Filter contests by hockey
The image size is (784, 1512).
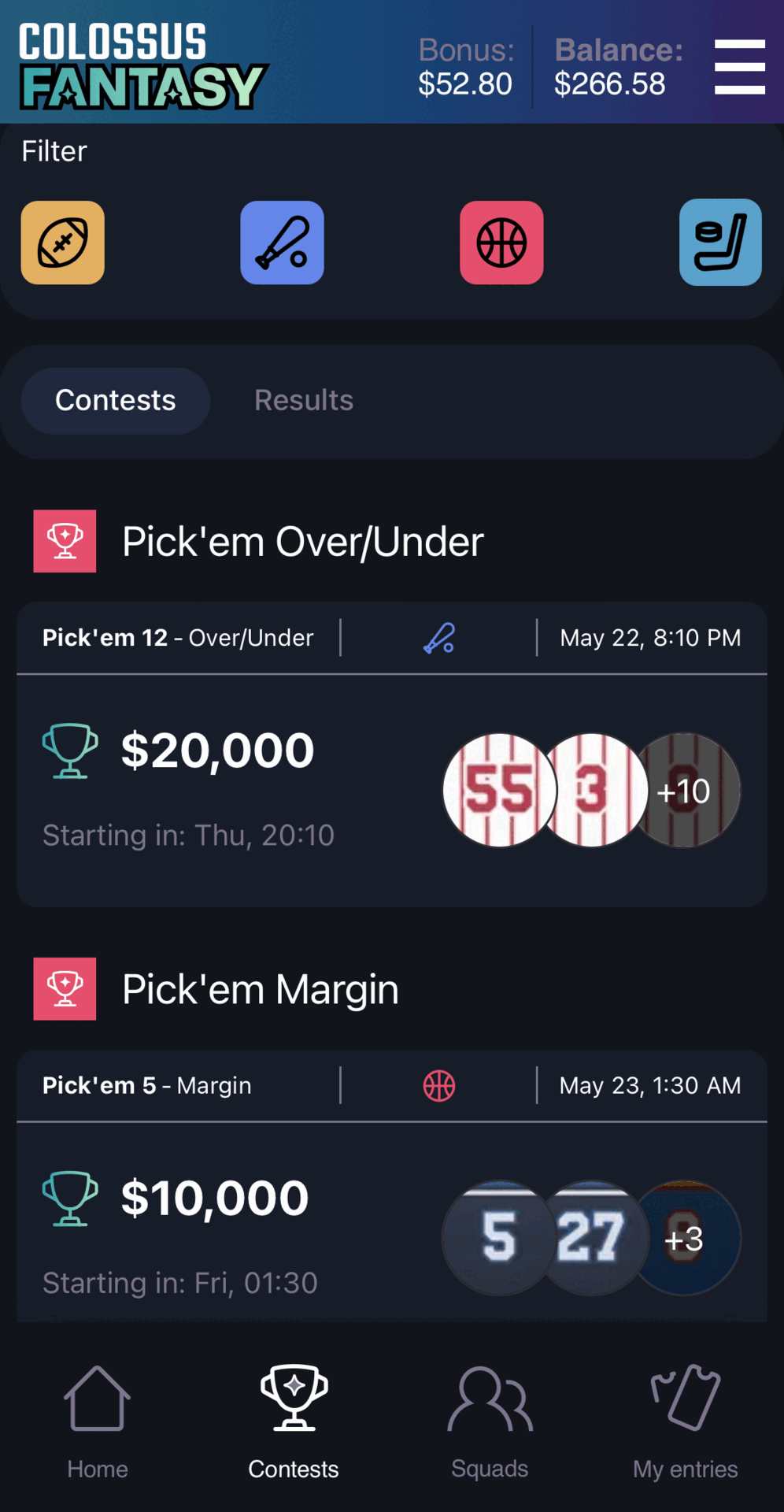tap(720, 243)
